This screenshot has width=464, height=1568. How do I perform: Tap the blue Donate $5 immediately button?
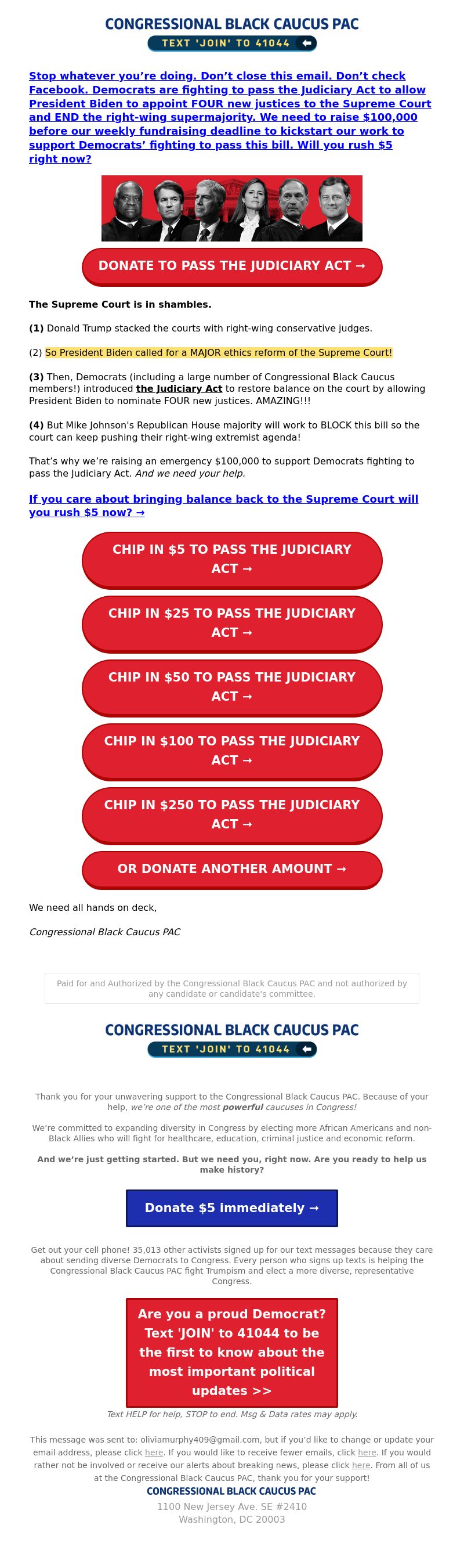231,1207
